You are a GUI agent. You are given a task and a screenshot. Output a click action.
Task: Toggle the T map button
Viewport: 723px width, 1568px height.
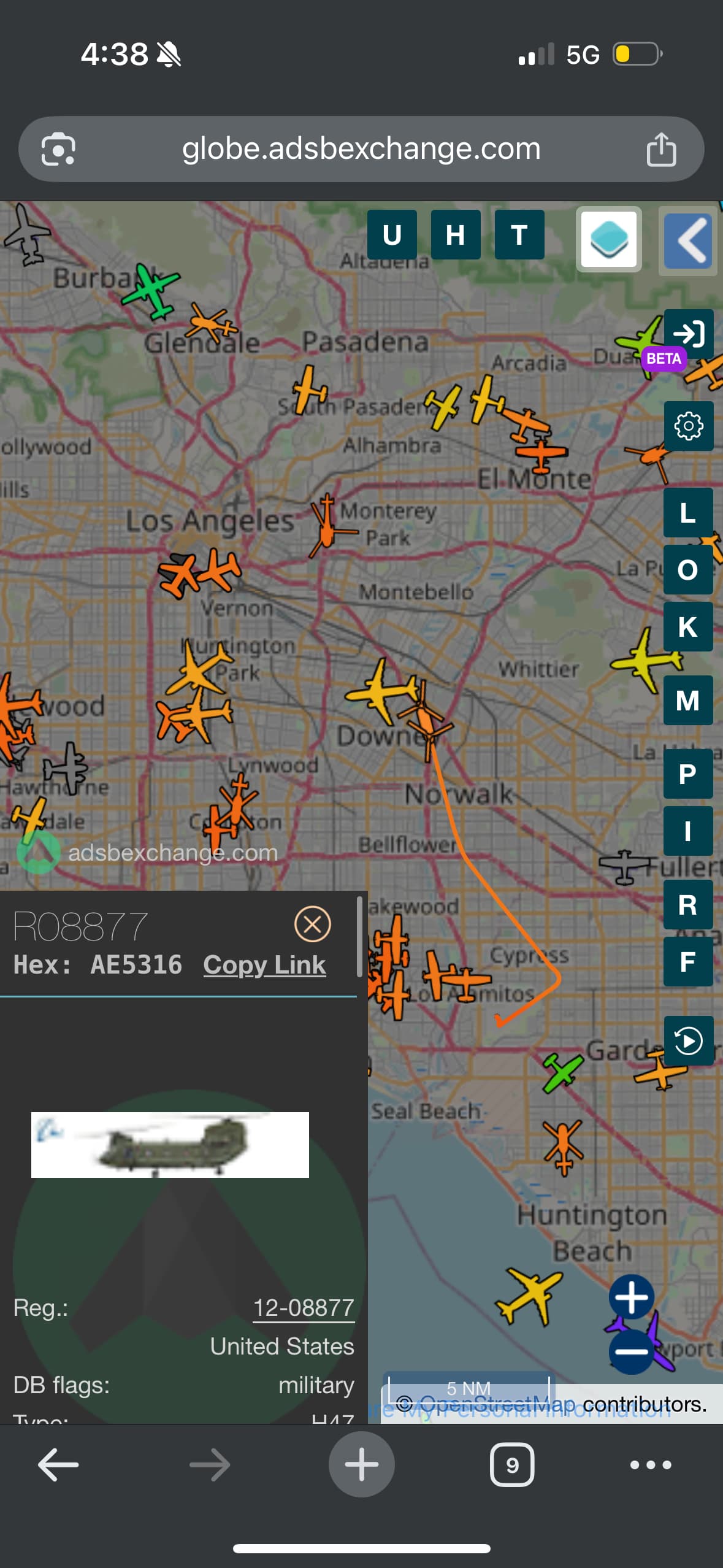pyautogui.click(x=519, y=235)
